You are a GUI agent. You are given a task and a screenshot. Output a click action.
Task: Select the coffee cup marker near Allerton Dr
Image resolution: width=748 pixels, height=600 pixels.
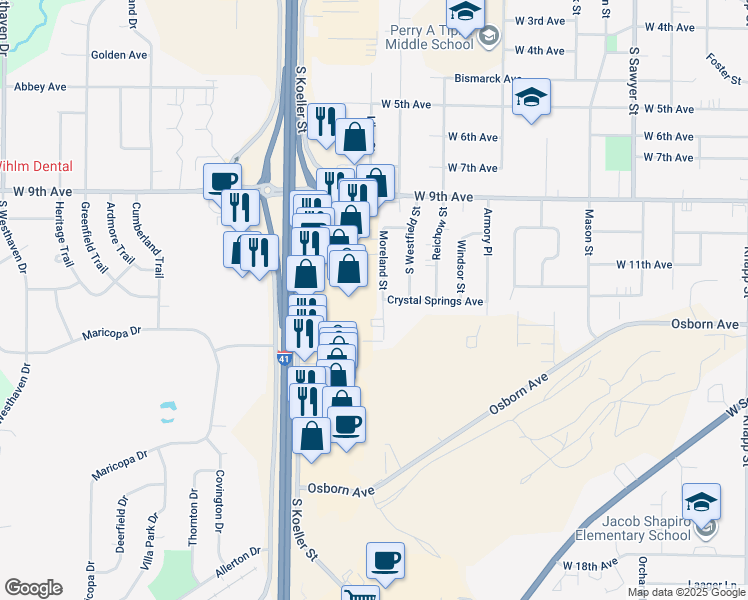385,561
